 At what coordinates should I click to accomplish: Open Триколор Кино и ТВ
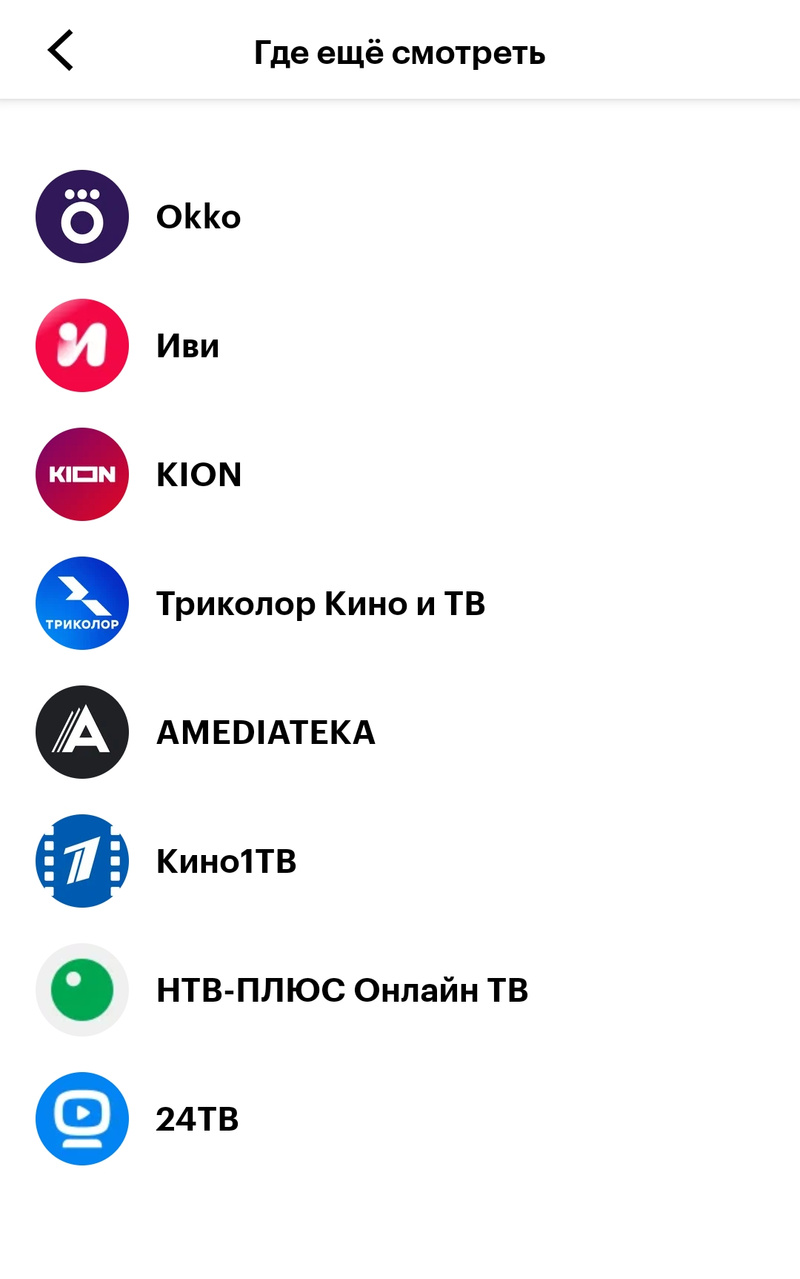[x=320, y=604]
